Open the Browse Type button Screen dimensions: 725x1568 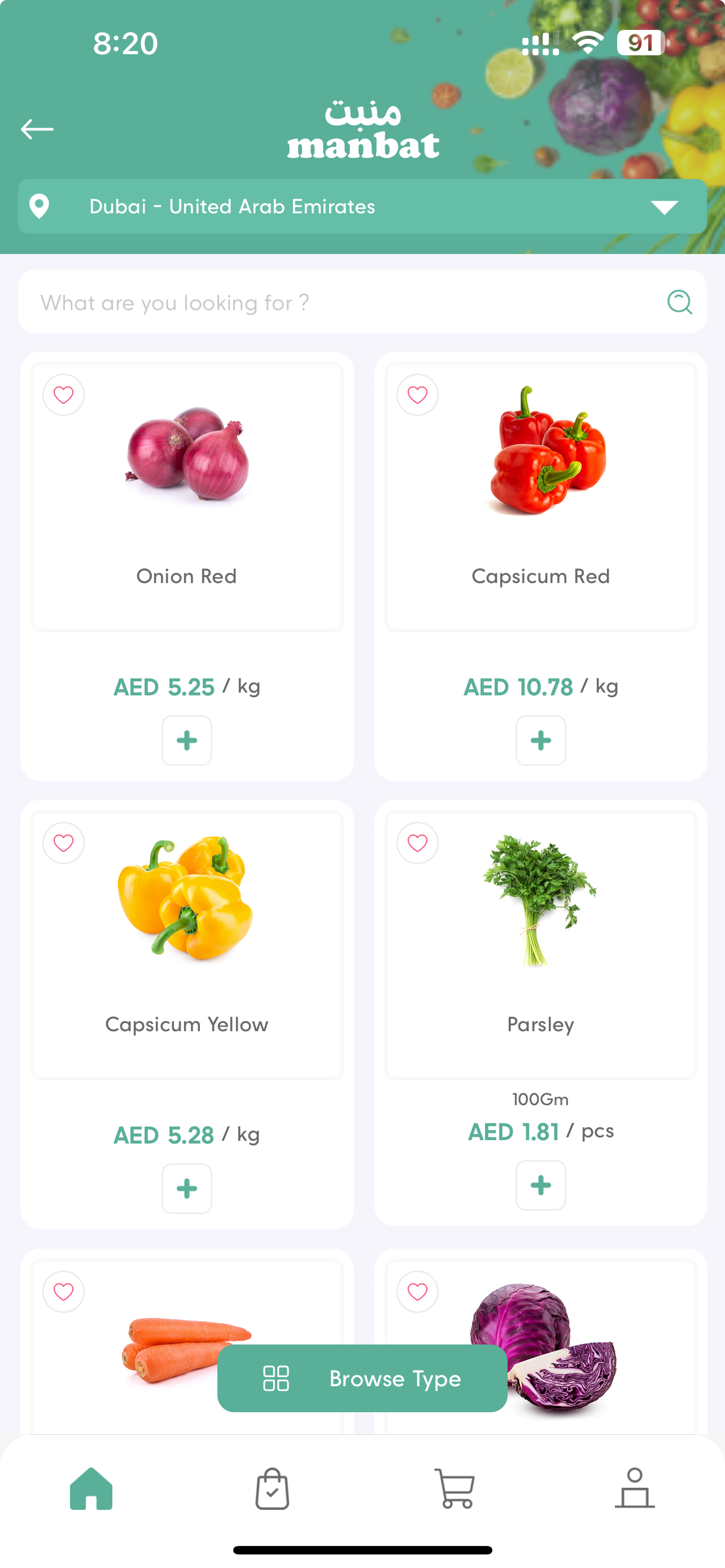(x=362, y=1378)
